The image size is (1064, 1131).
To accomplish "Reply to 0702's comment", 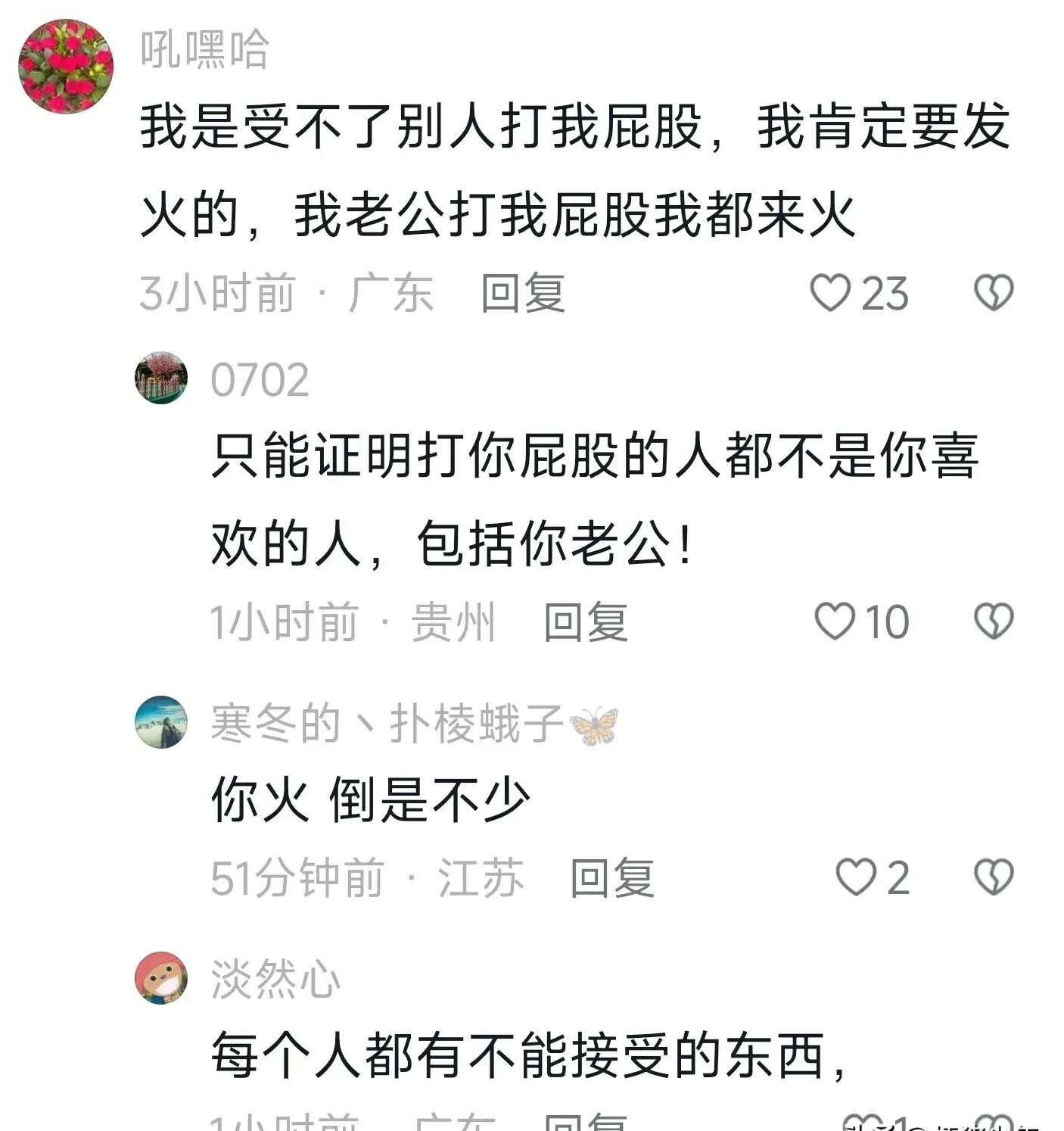I will tap(586, 622).
